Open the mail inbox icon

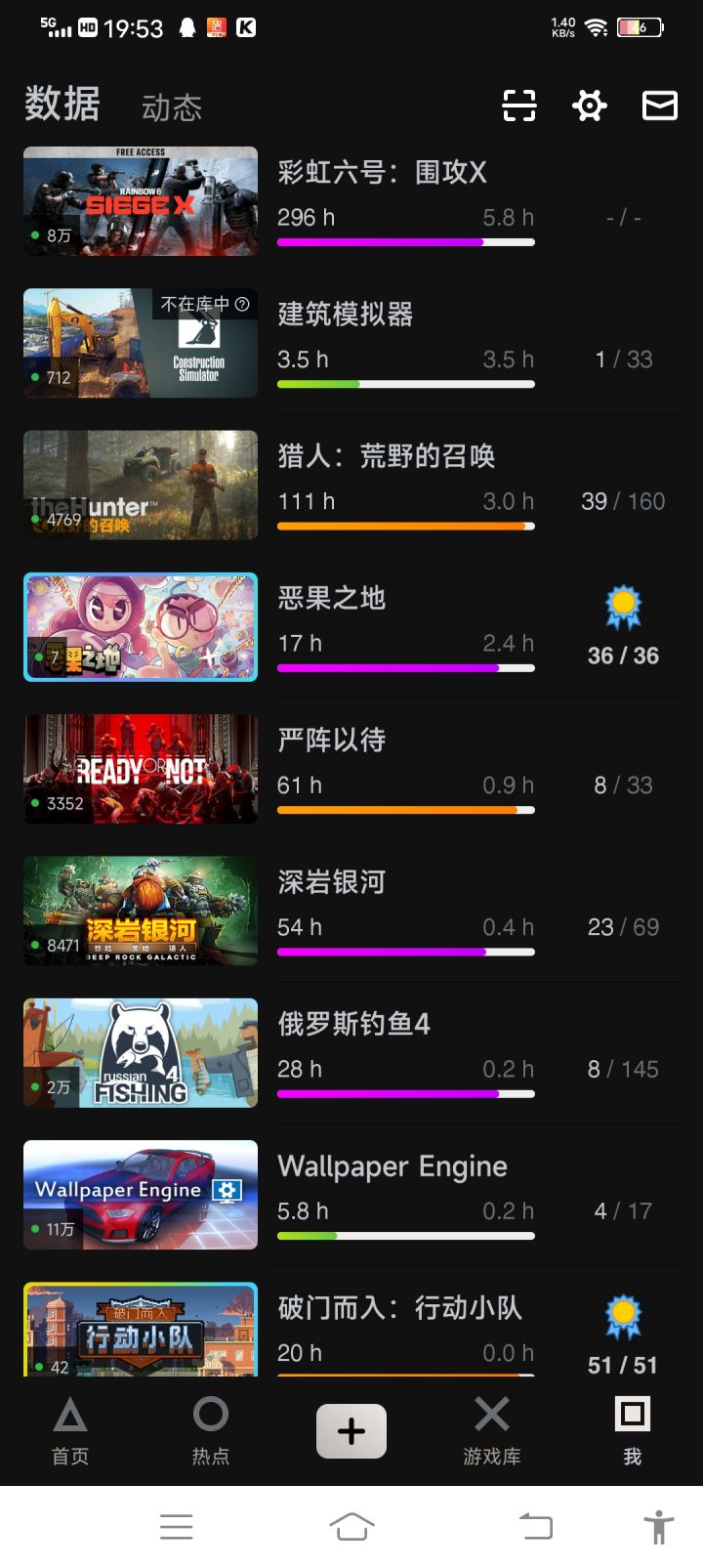[659, 106]
